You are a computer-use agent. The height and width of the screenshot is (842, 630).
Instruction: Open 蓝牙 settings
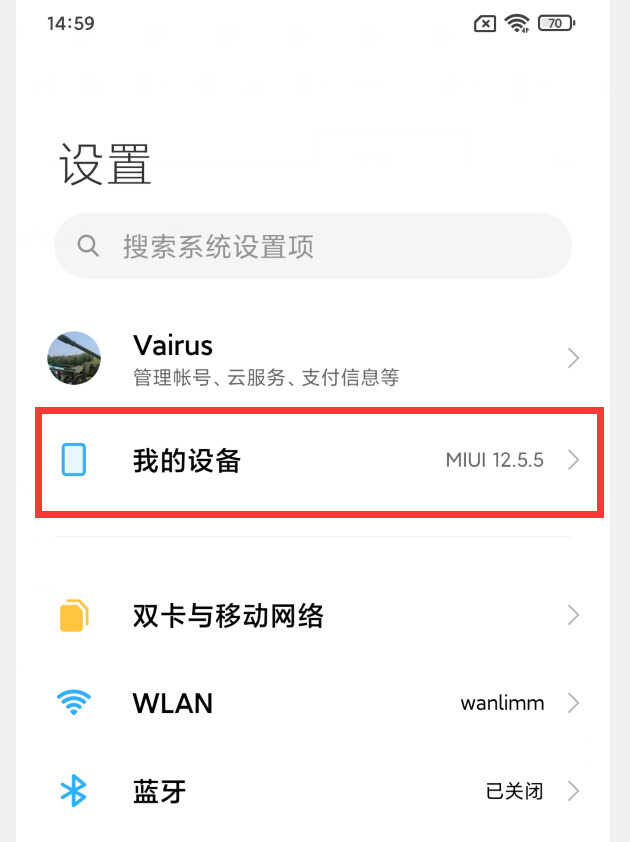(x=312, y=791)
